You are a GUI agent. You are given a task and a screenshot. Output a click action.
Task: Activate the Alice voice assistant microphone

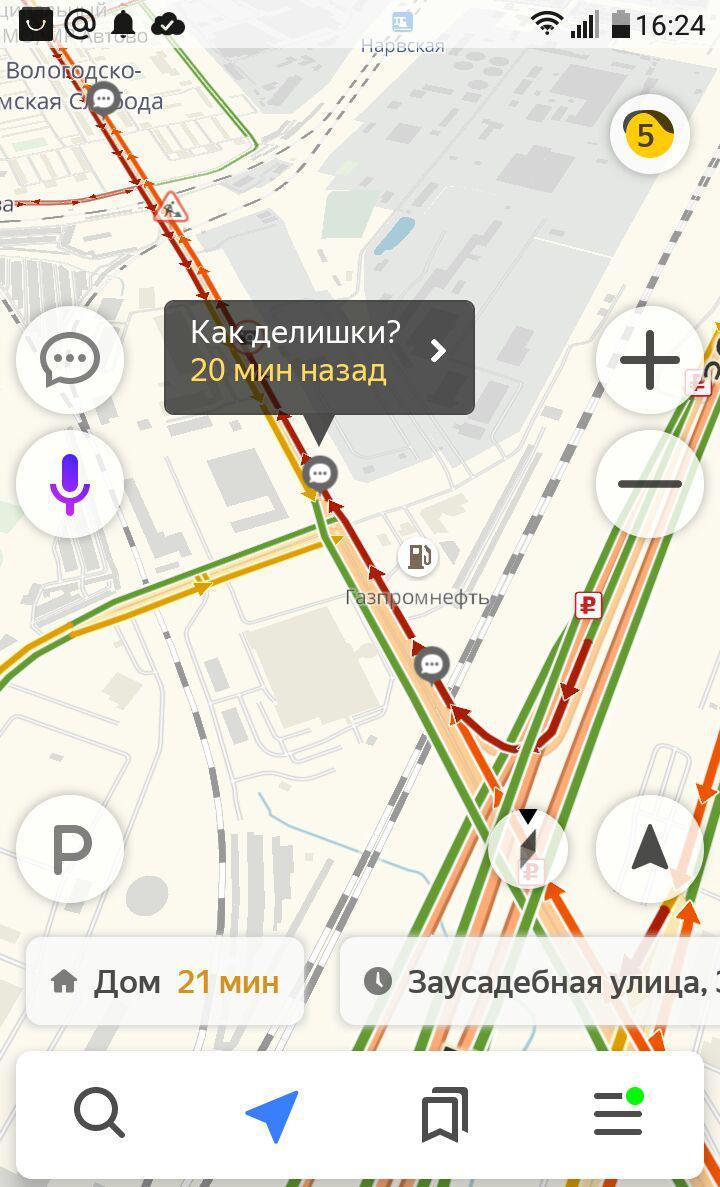coord(70,484)
